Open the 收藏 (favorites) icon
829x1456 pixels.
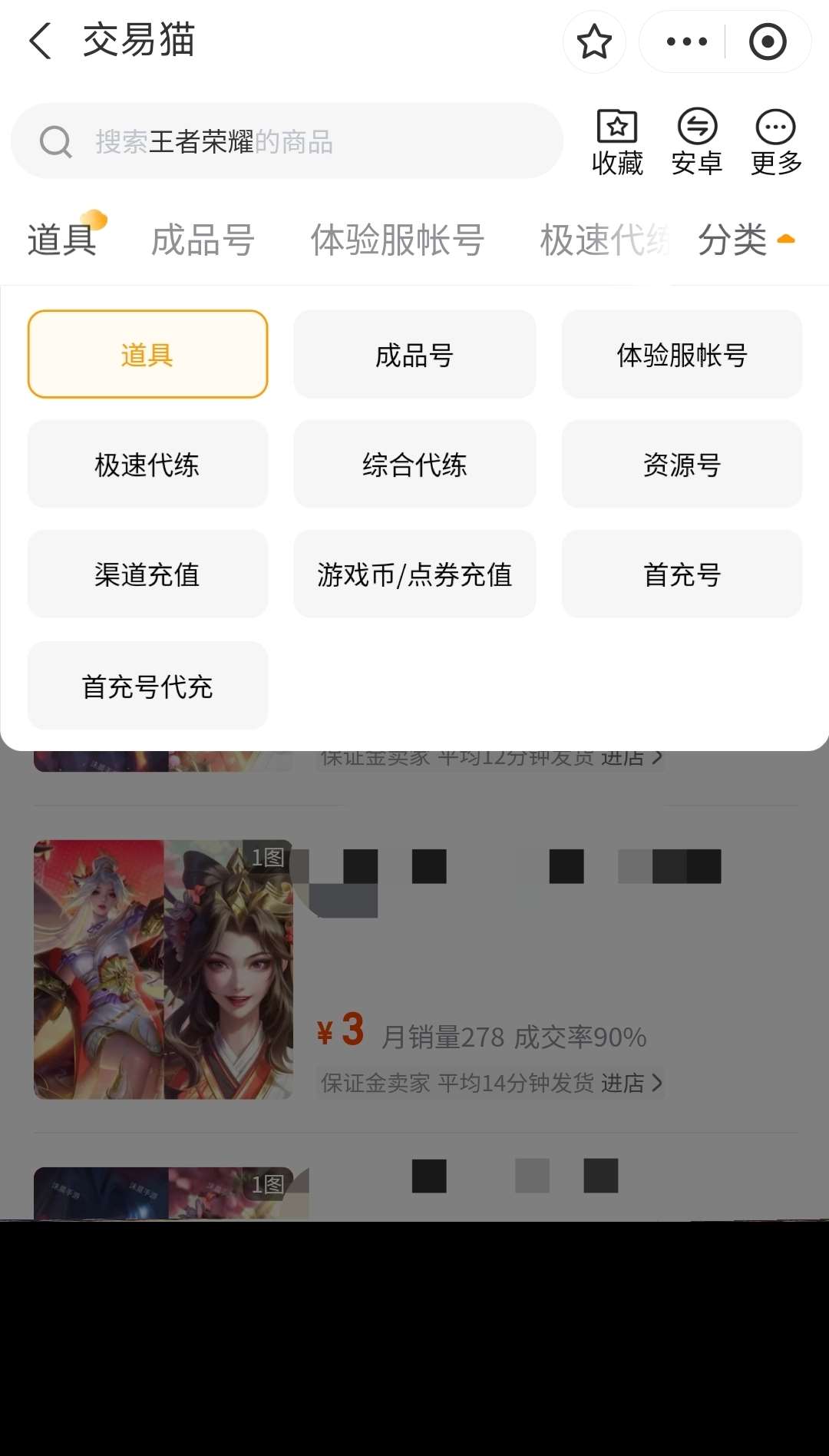619,142
